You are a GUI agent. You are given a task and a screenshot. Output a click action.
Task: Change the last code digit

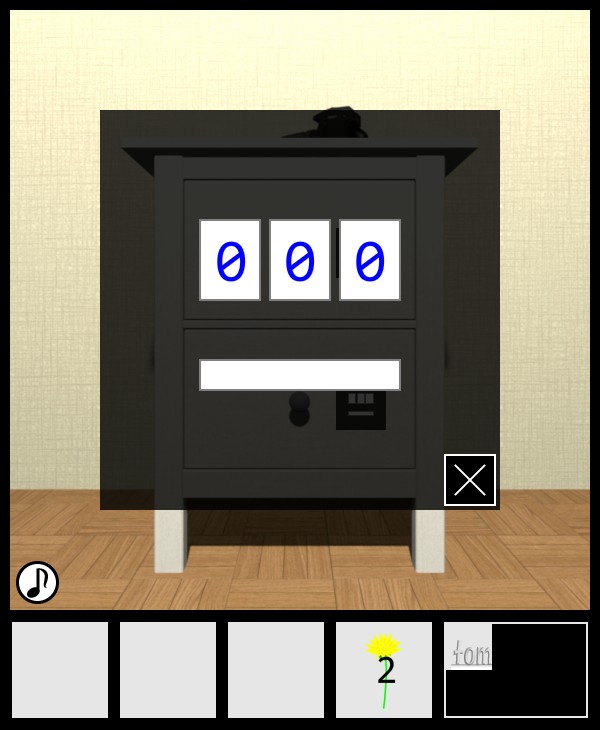[x=370, y=260]
